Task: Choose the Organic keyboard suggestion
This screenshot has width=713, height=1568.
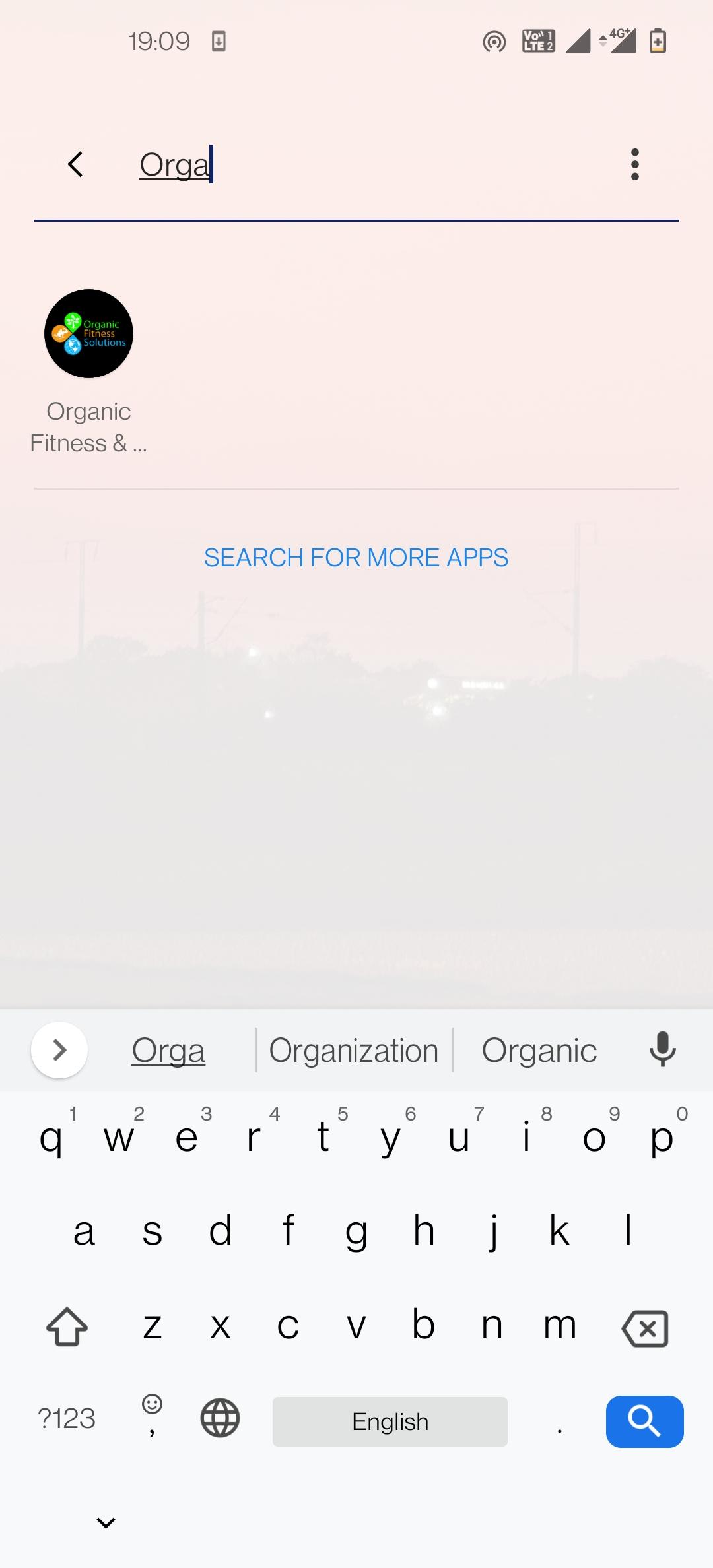Action: [539, 1050]
